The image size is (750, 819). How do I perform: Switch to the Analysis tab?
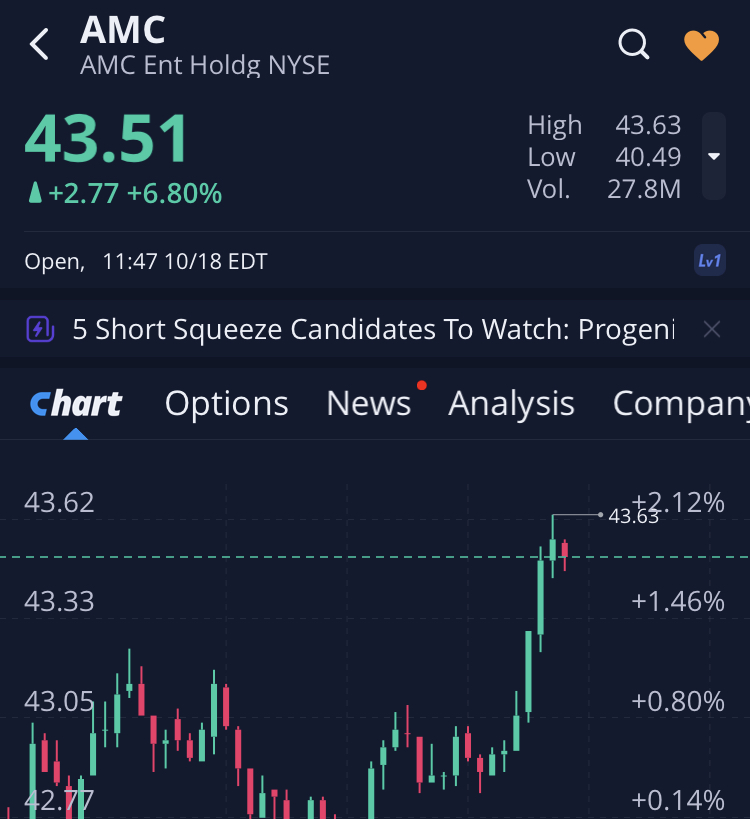click(x=511, y=403)
